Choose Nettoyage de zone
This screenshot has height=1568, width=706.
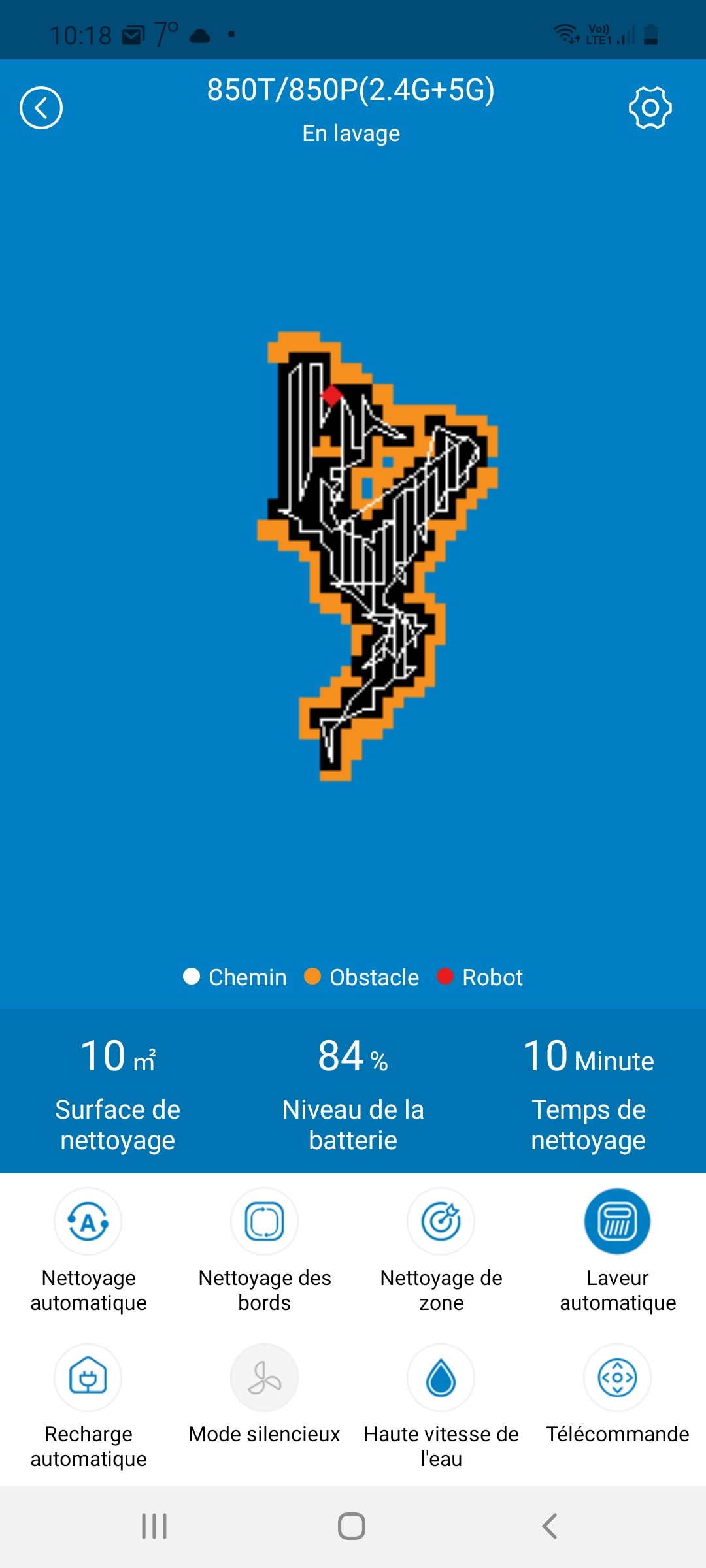[441, 1221]
